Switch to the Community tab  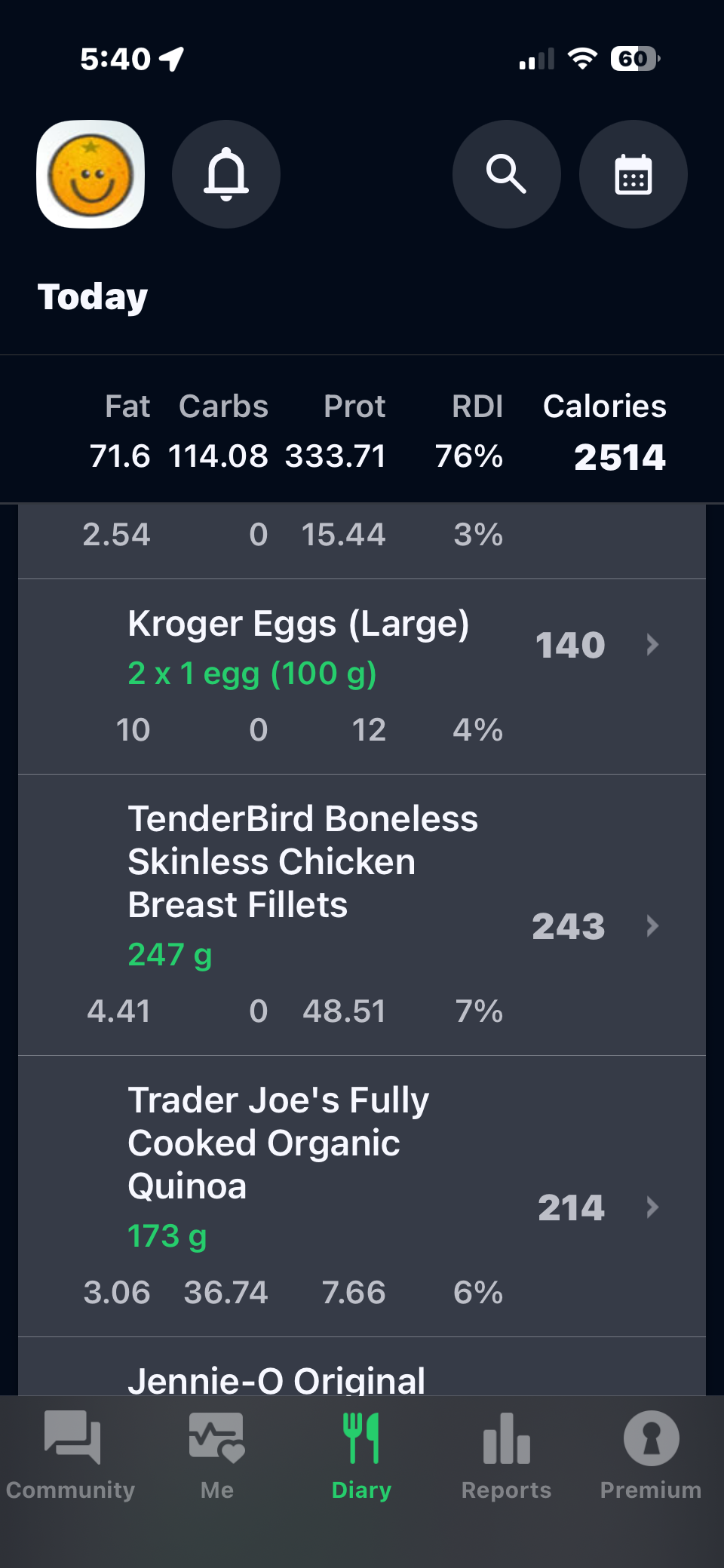[x=71, y=1456]
